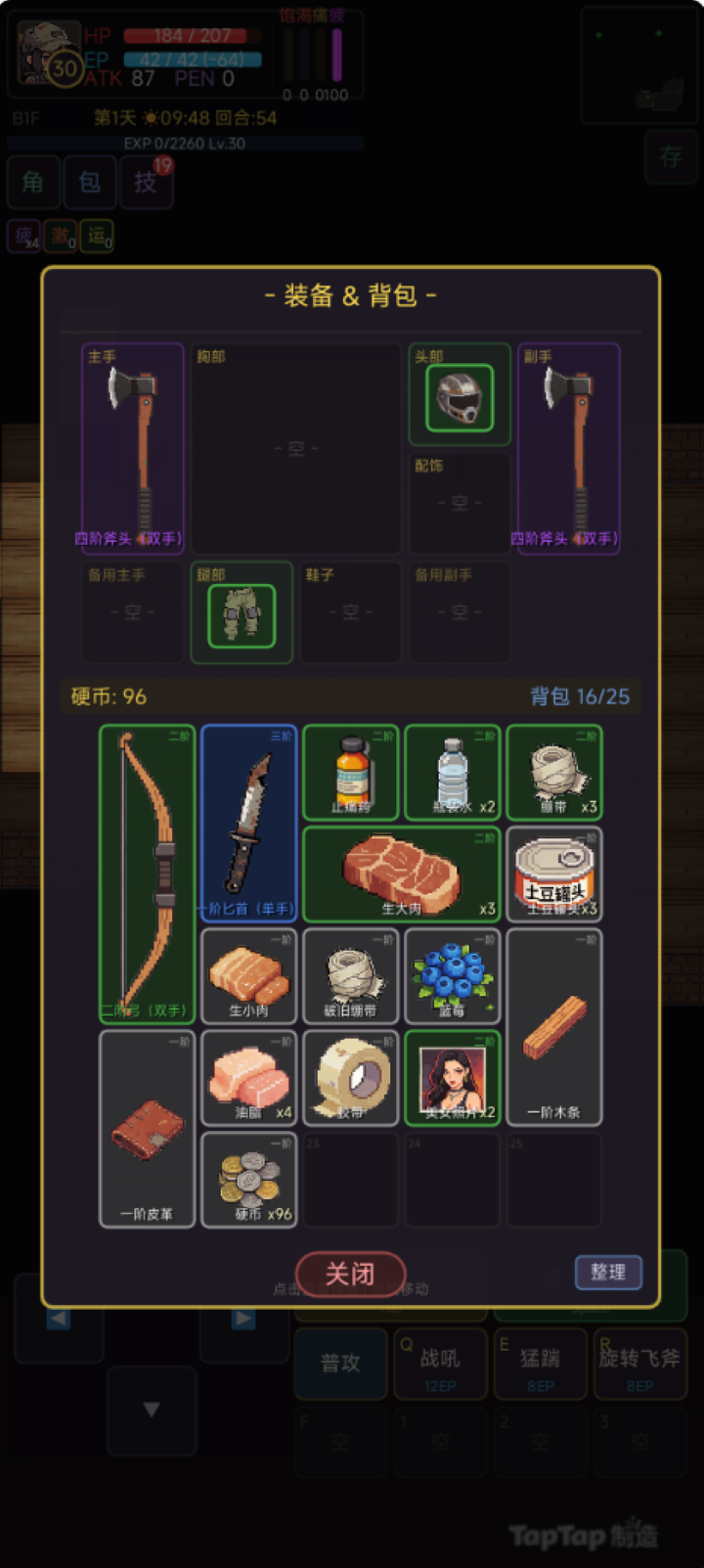Select the bottled water item
Screen dimensions: 704x1568
click(453, 772)
